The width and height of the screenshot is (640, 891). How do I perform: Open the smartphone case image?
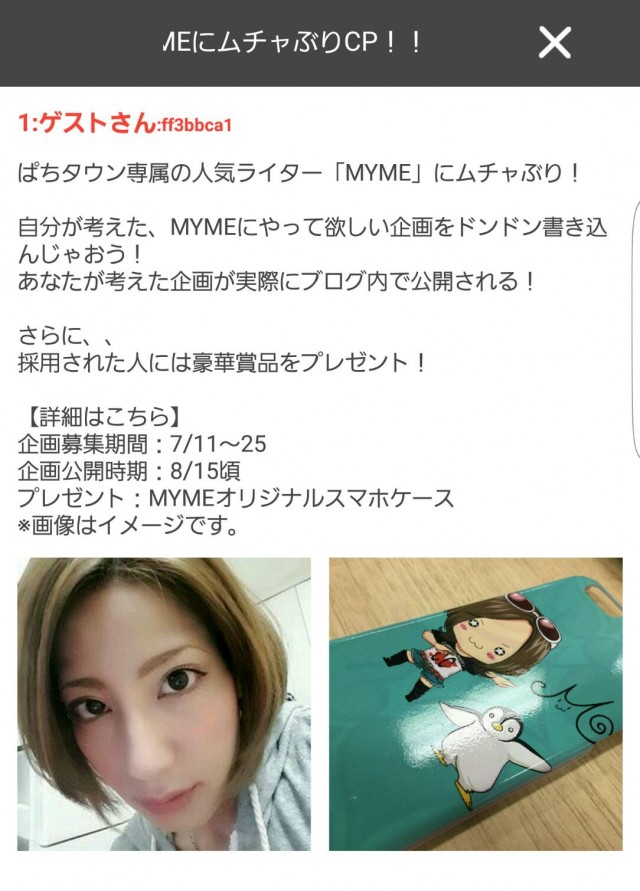pyautogui.click(x=476, y=704)
